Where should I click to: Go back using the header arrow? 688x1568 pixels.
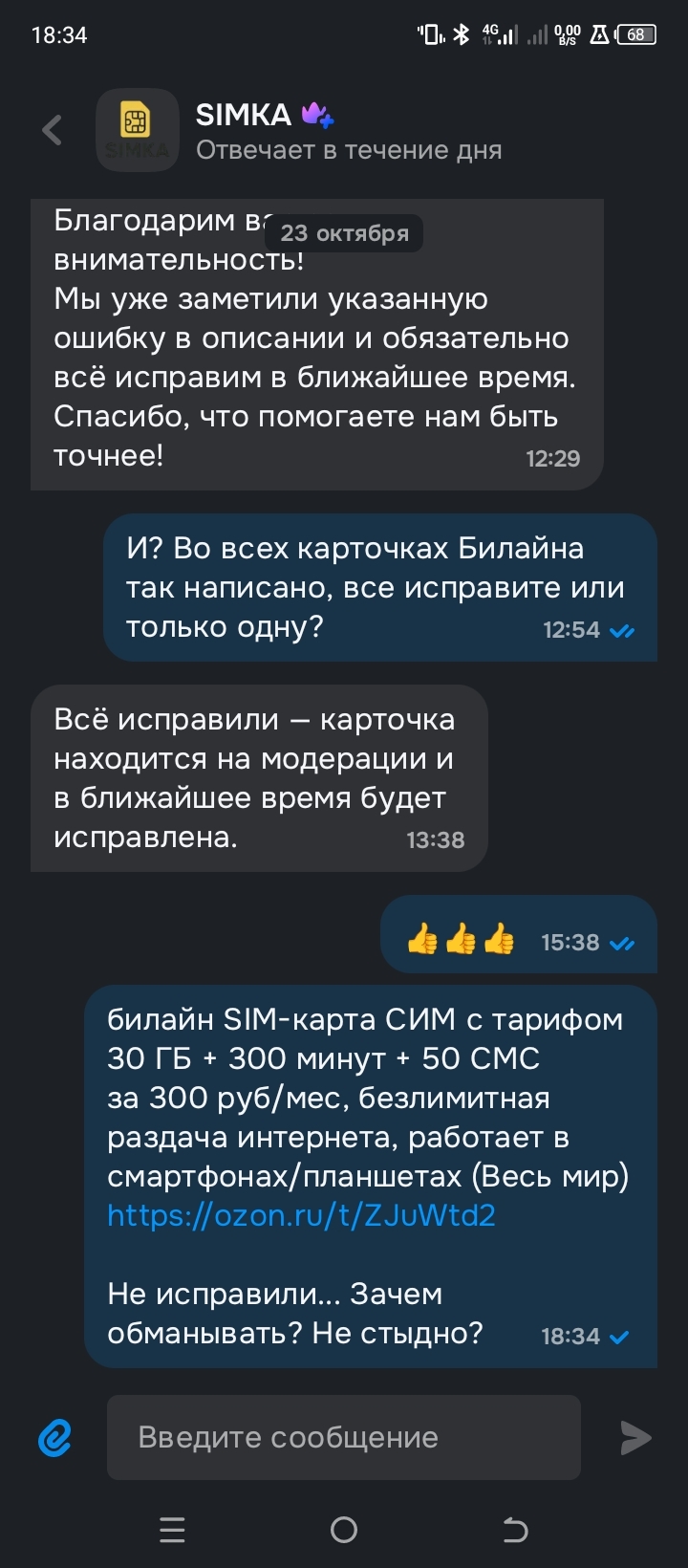click(x=53, y=130)
